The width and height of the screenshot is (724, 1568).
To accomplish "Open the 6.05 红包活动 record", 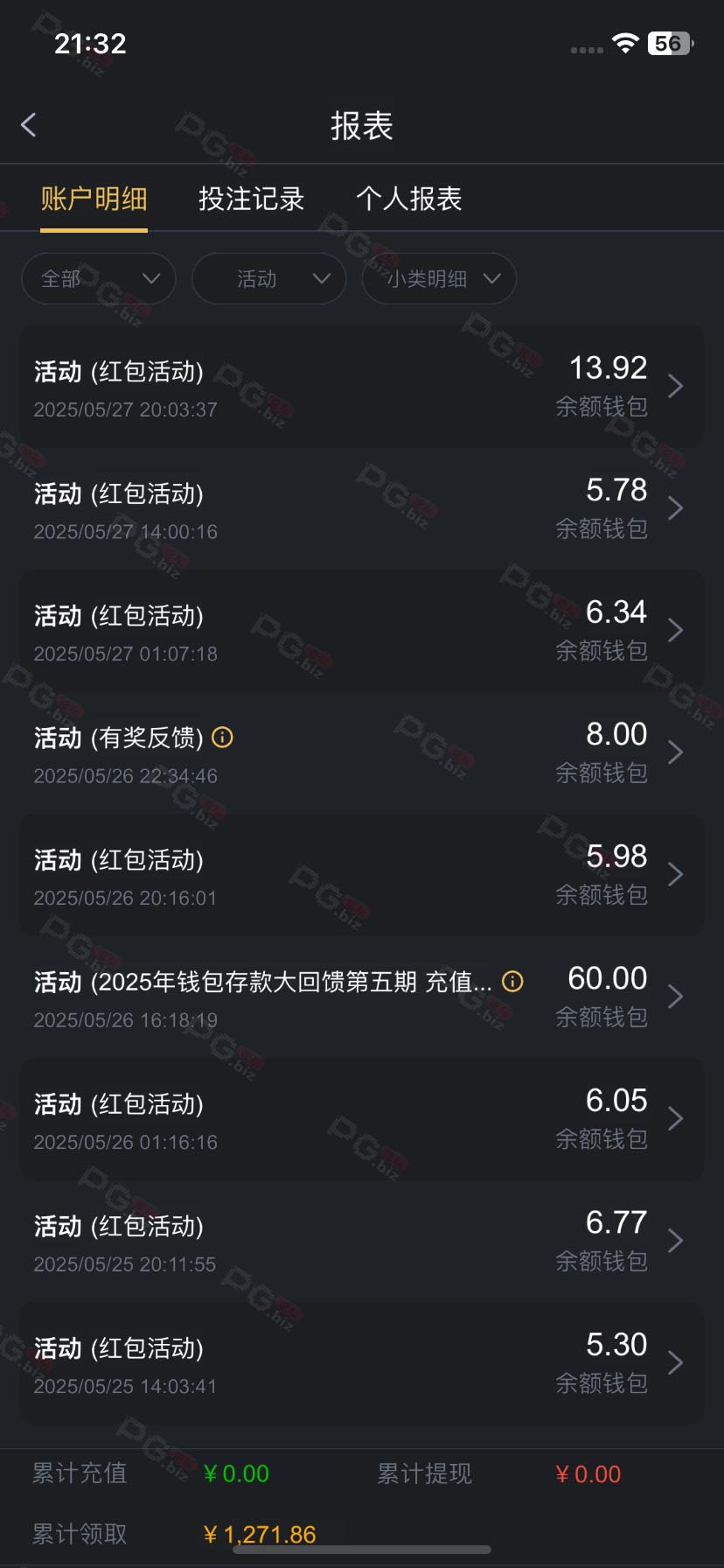I will (362, 1119).
